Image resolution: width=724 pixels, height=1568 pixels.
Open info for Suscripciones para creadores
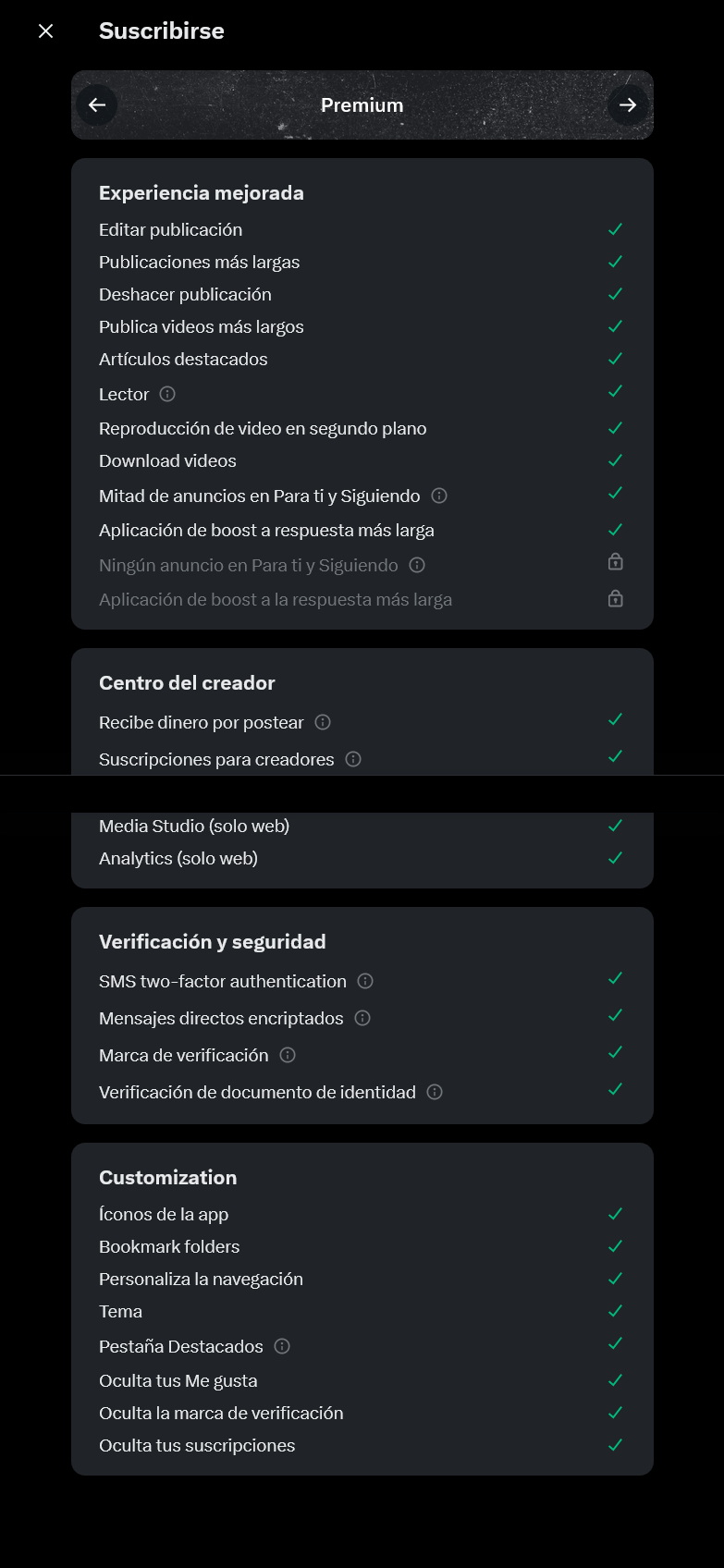tap(353, 759)
